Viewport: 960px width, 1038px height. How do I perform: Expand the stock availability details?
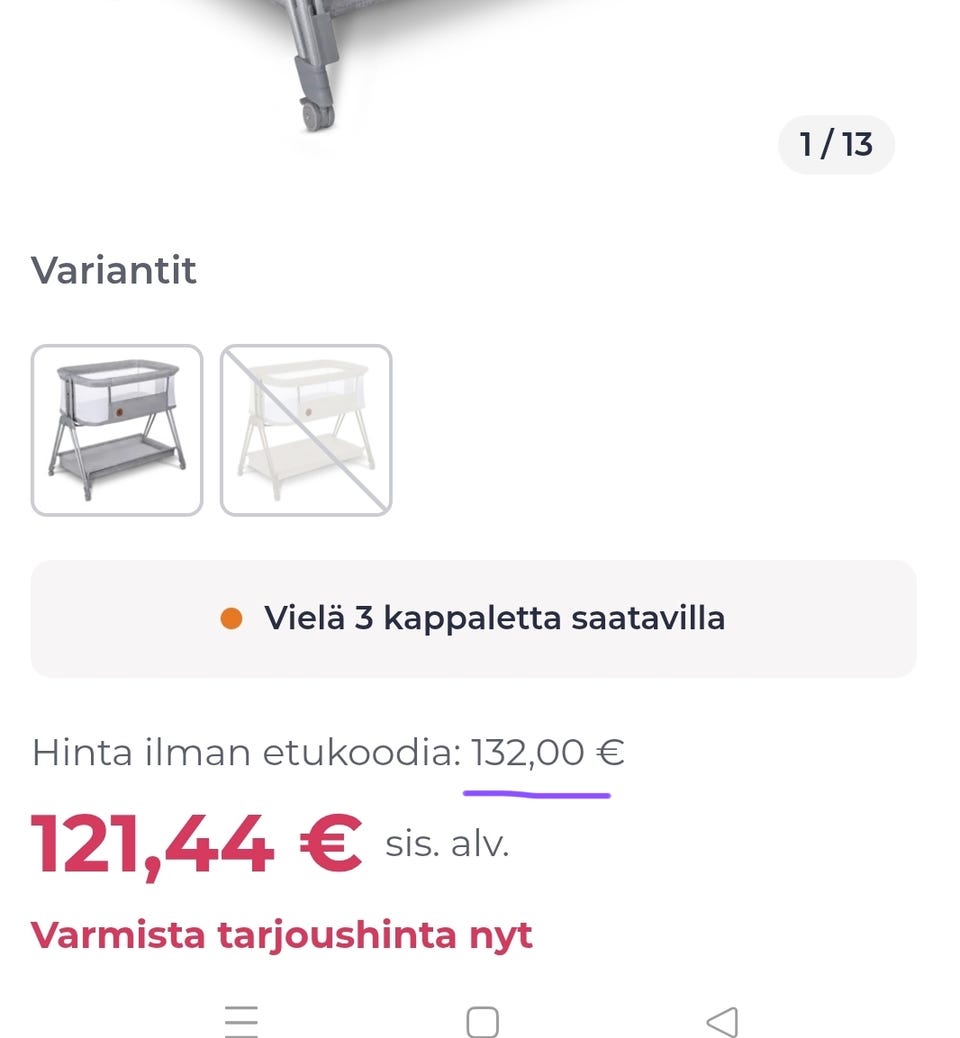(x=475, y=618)
